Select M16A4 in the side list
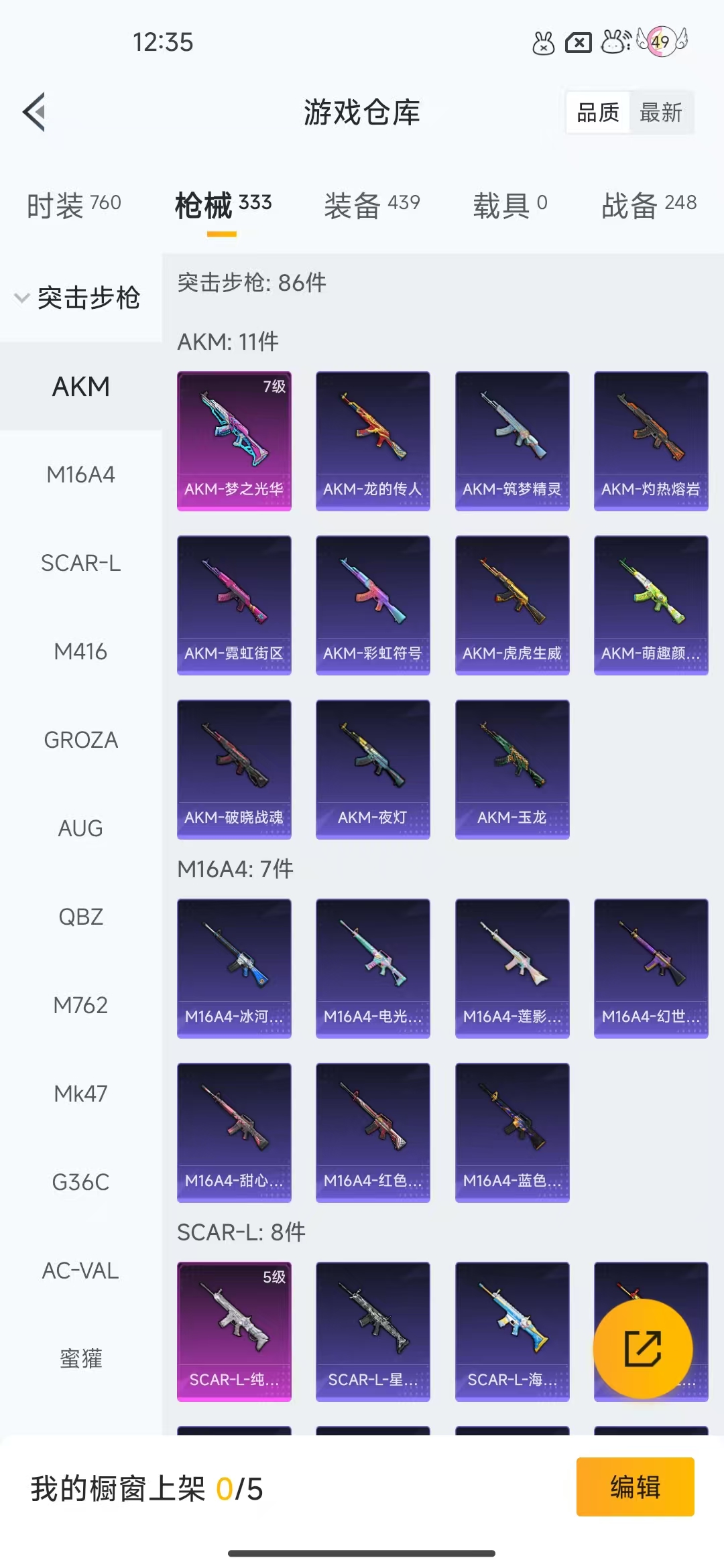The width and height of the screenshot is (724, 1568). 81,474
